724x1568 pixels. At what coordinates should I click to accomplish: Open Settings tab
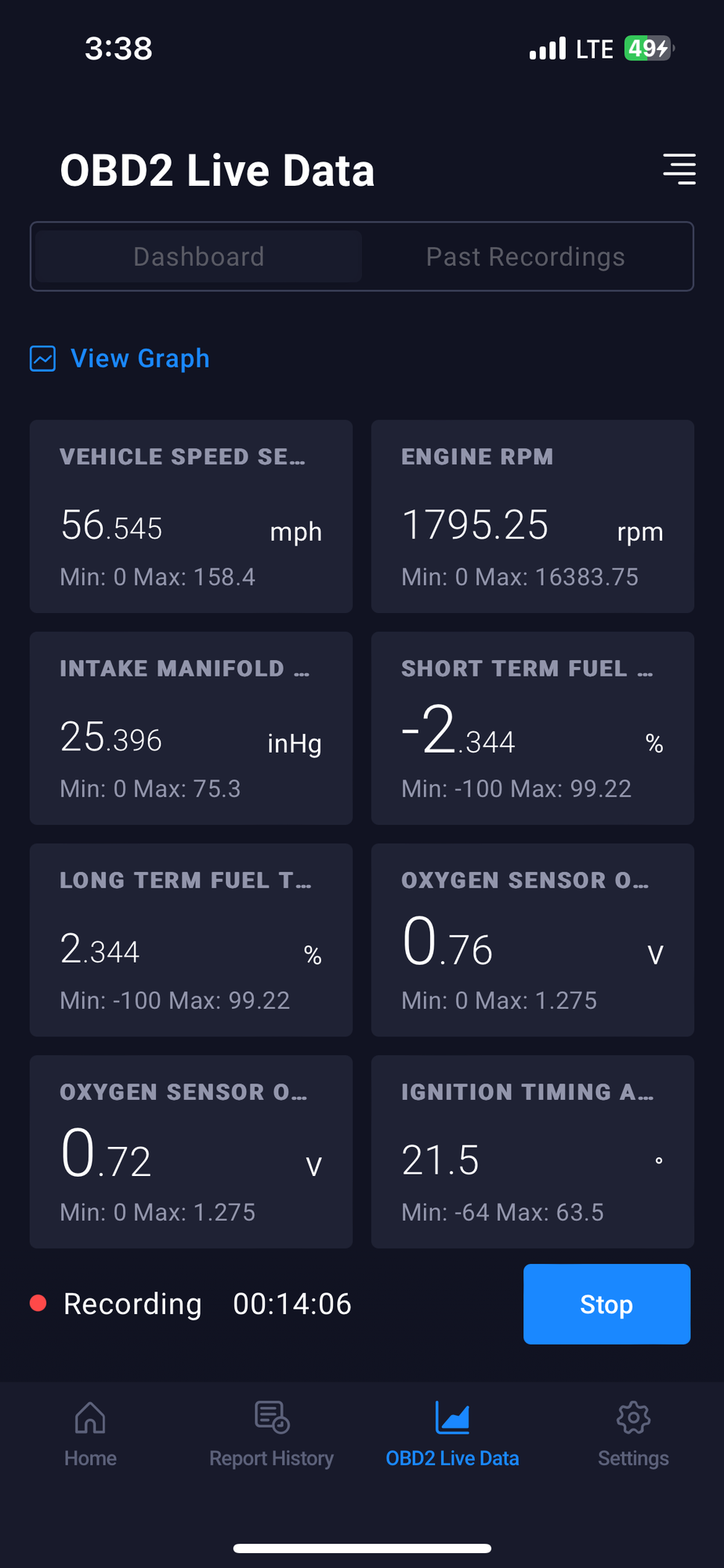coord(633,1435)
